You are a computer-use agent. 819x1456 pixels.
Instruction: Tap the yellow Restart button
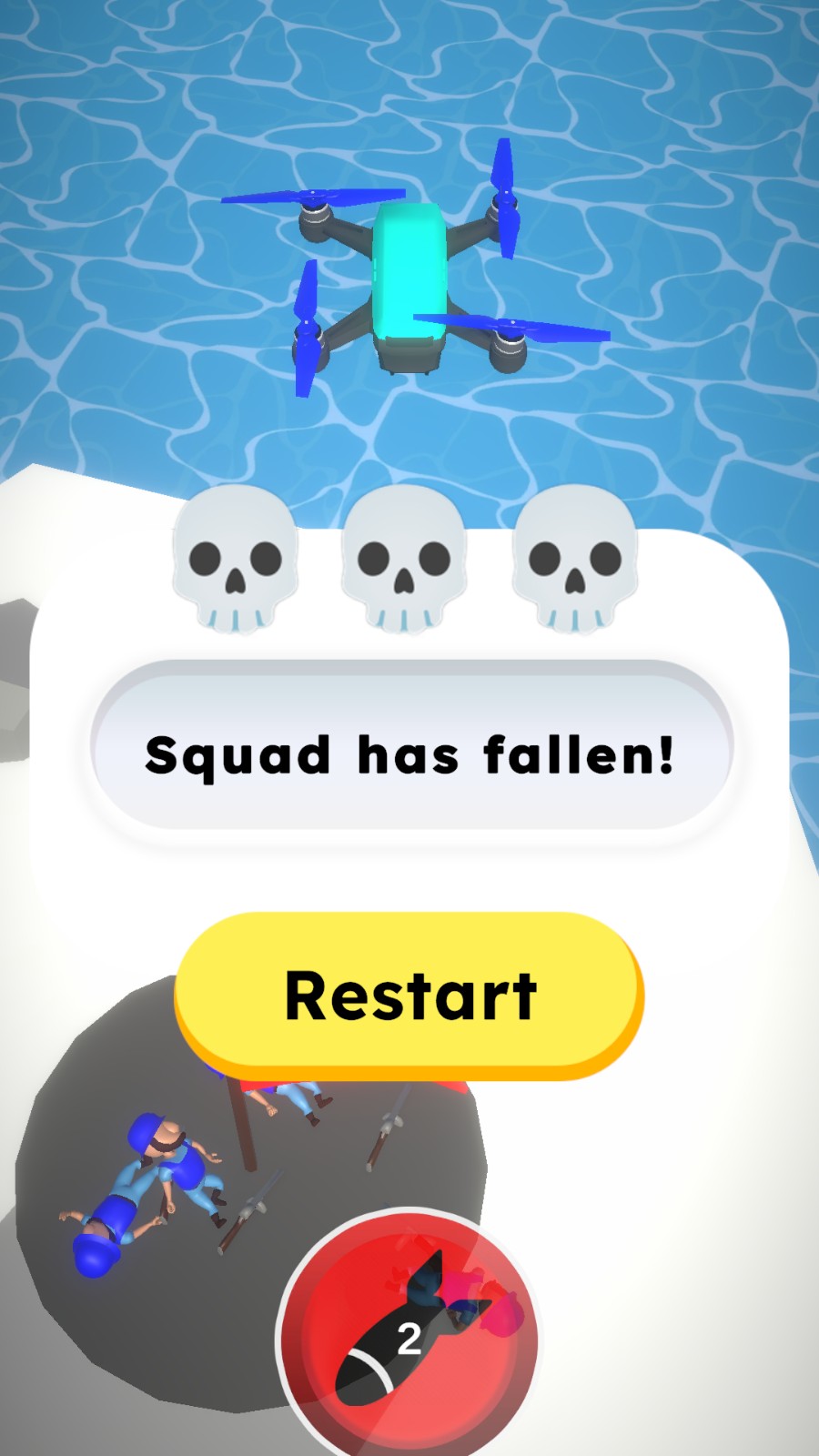tap(409, 995)
